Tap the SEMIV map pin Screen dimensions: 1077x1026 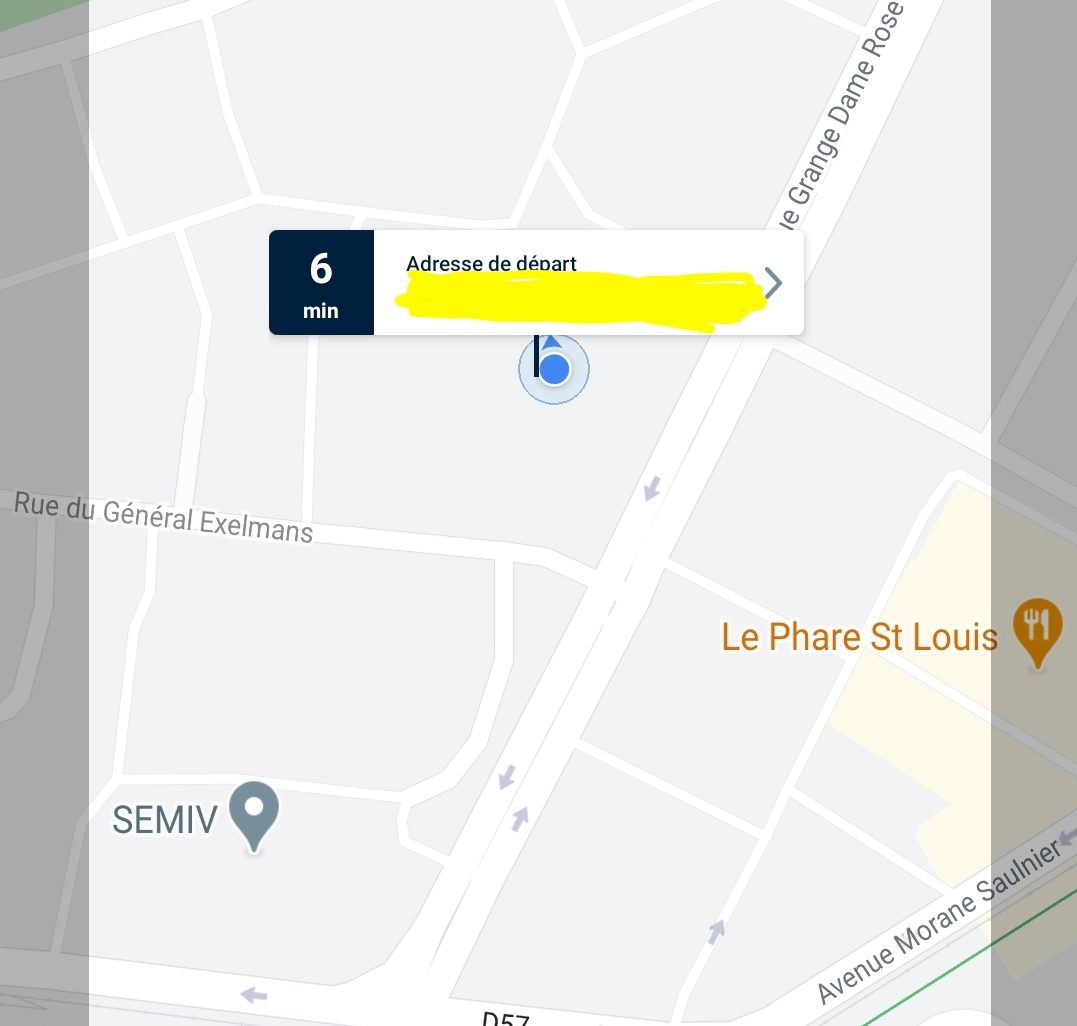(x=254, y=812)
